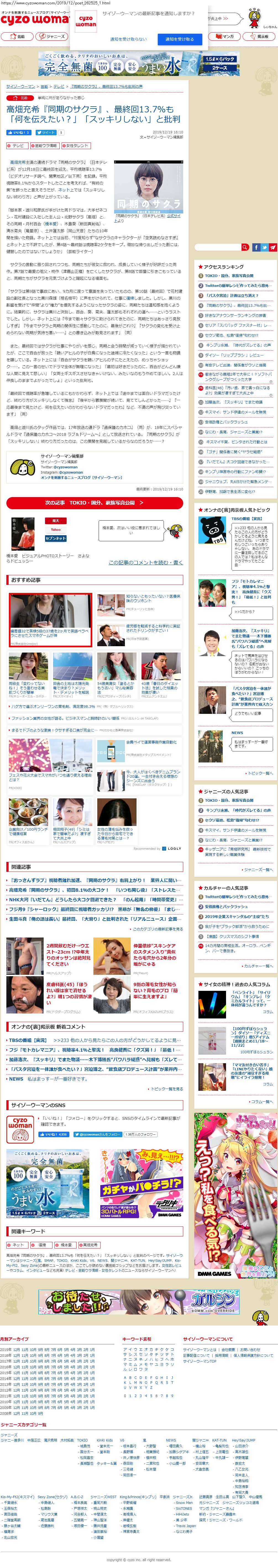Open the 芸能 category tab
Viewport: 278px width, 1568px height.
[17, 36]
